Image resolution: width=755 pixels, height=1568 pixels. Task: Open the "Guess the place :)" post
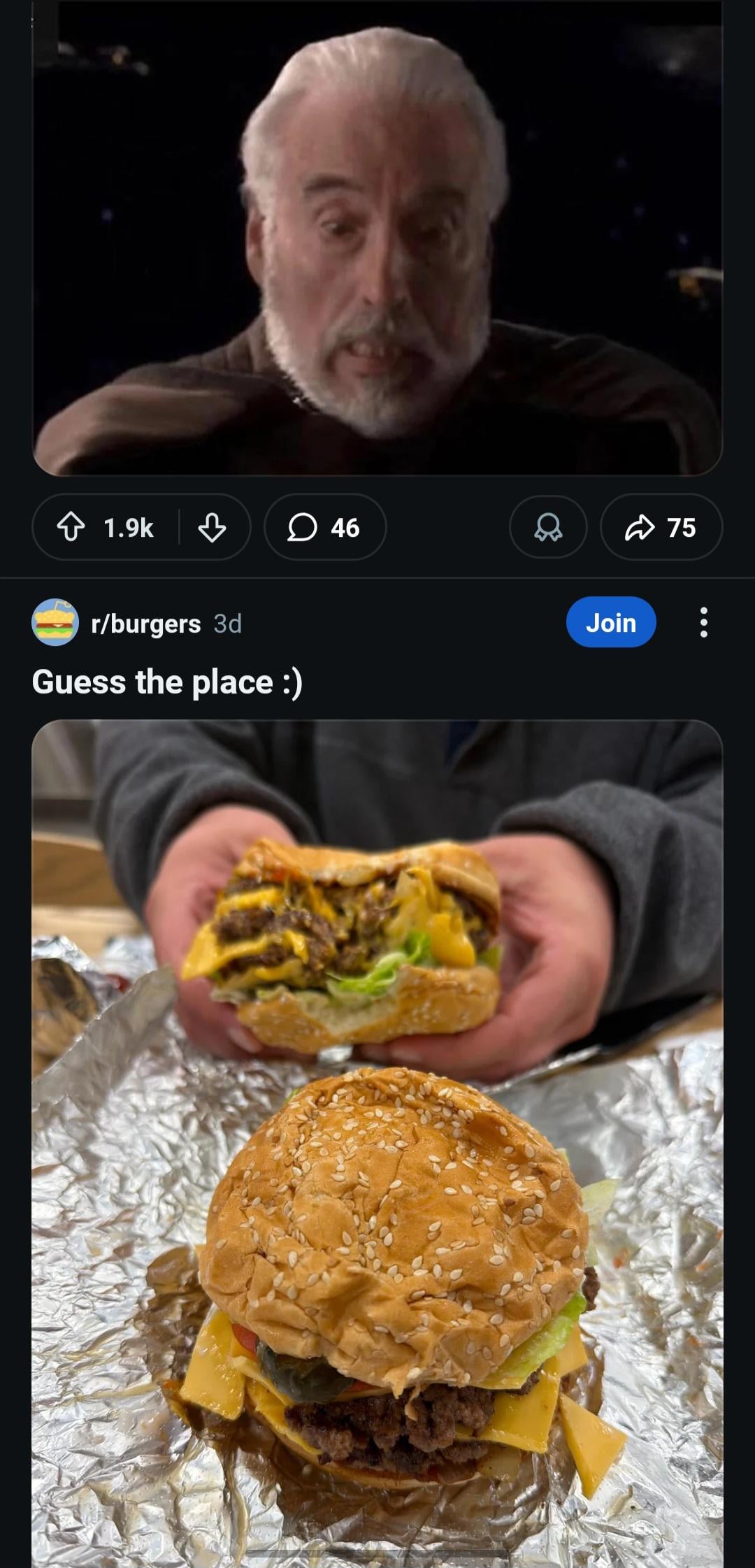(167, 682)
